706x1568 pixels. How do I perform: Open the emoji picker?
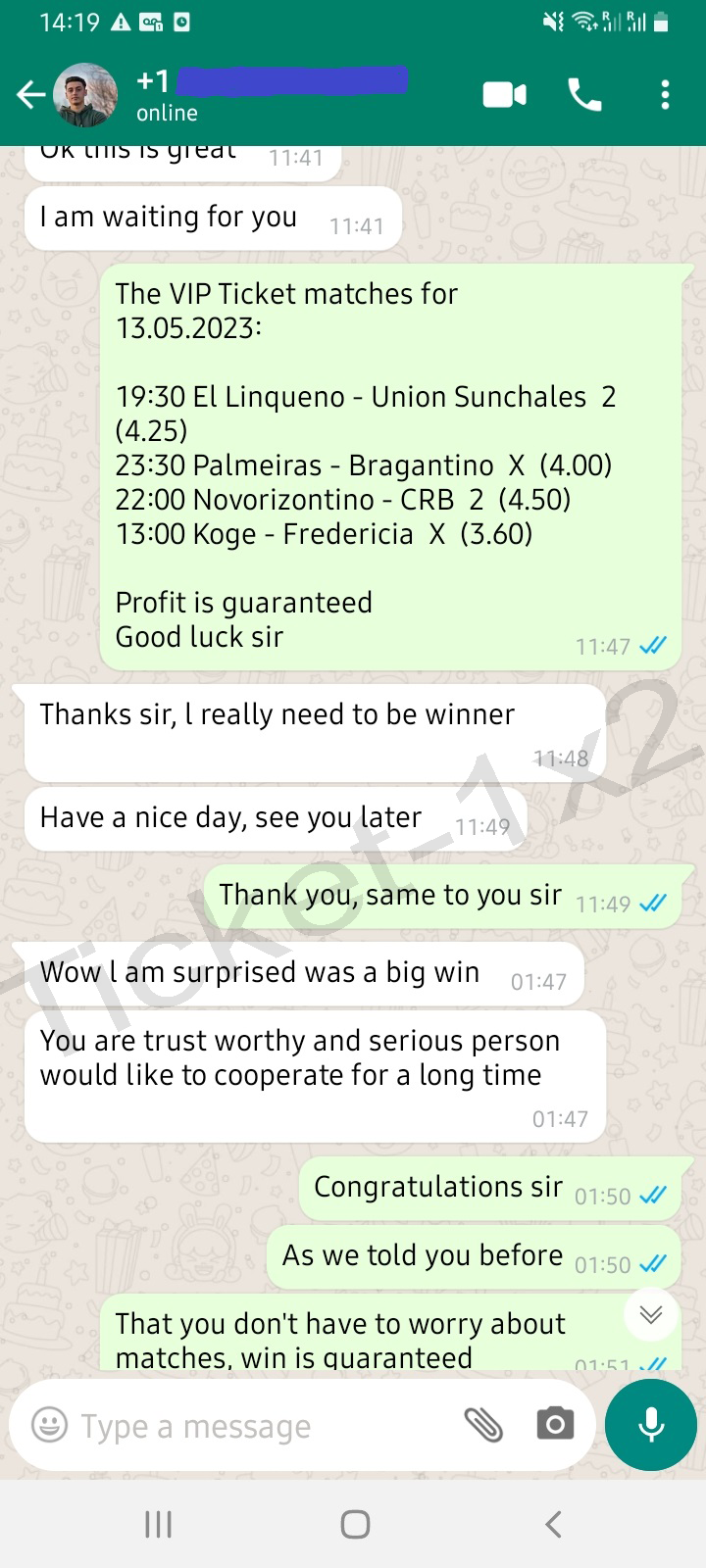coord(49,1425)
